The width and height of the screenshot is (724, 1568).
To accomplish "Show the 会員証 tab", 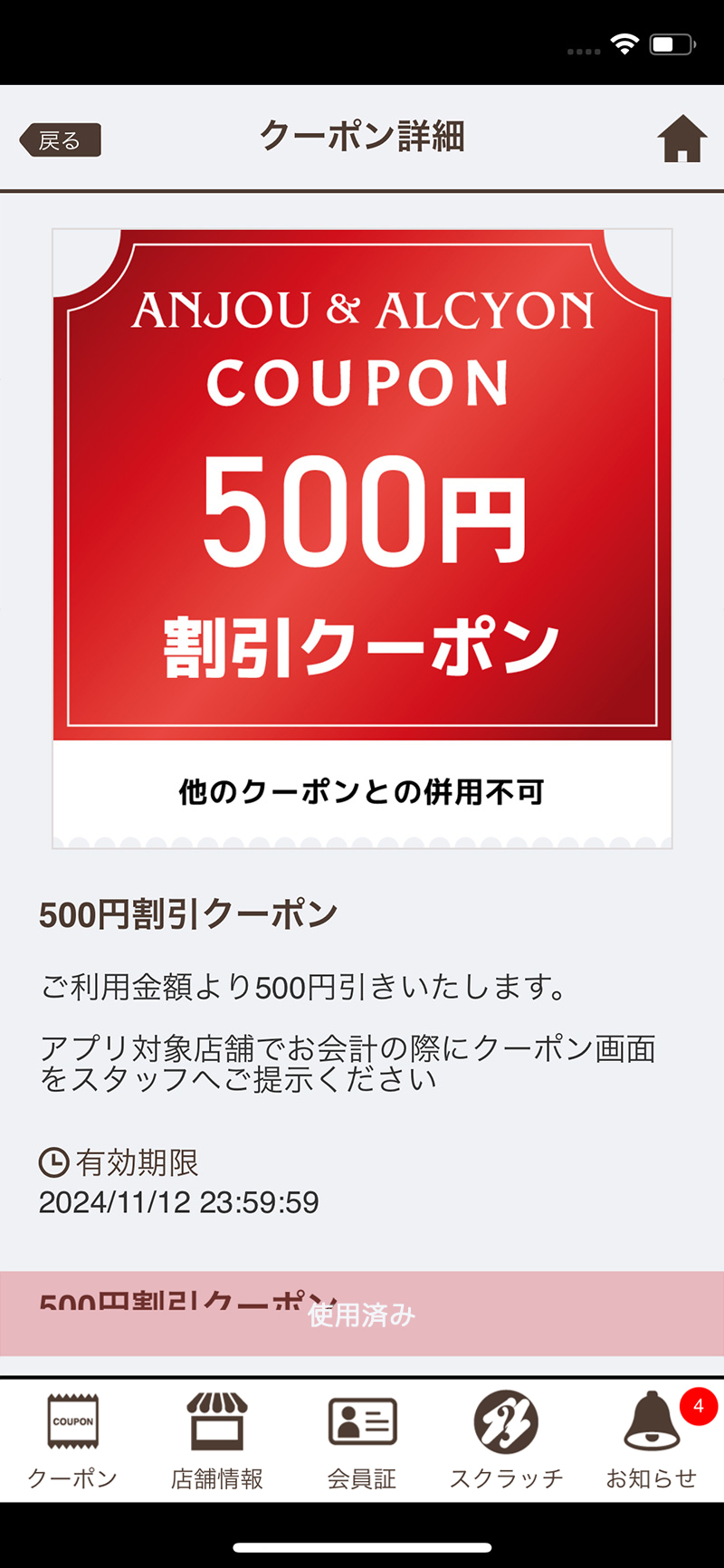I will [362, 1439].
